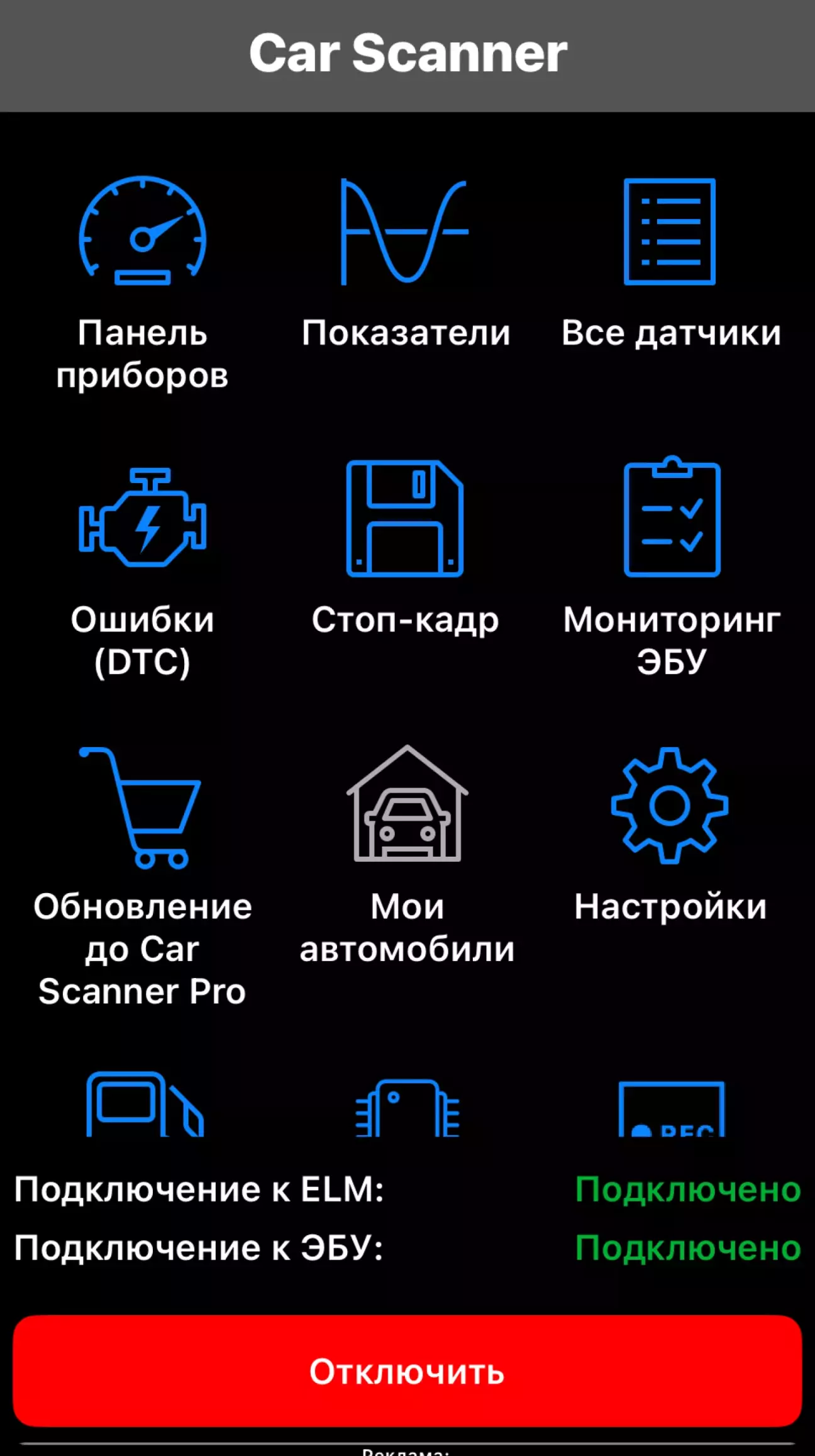The height and width of the screenshot is (1456, 815).
Task: Check Ошибки (DTC) engine fault codes
Action: [x=143, y=571]
